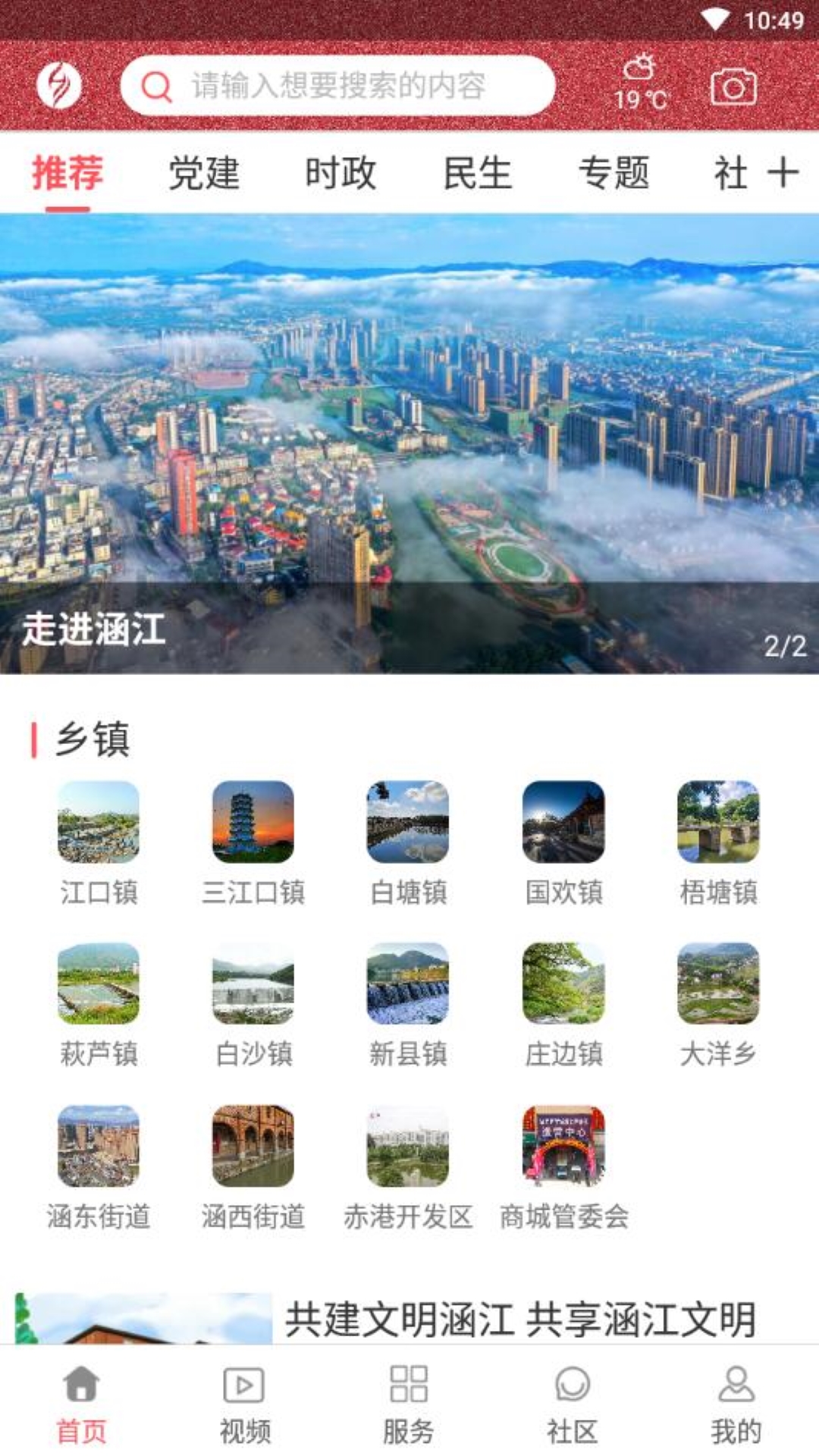
Task: Check the 19°C weather icon
Action: click(639, 76)
